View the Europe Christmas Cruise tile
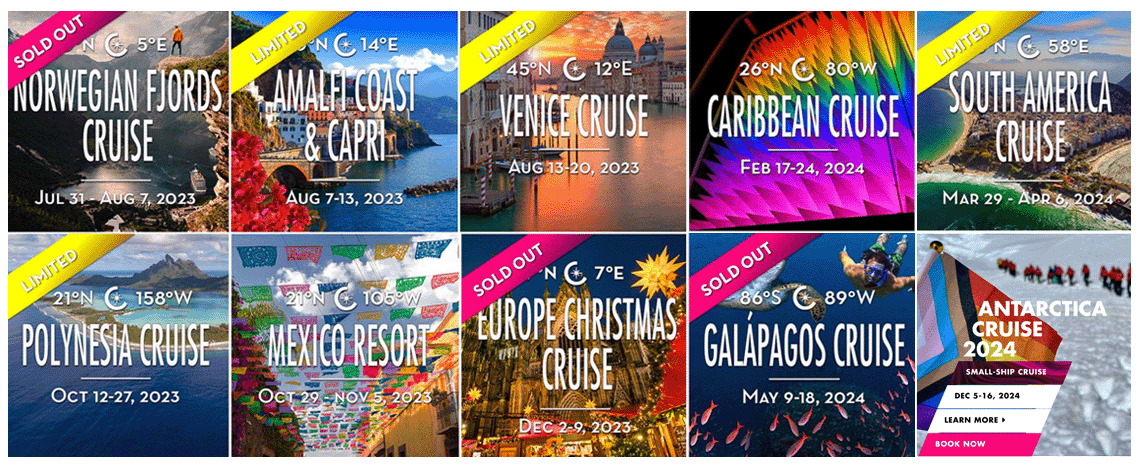This screenshot has height=470, width=1140. click(x=573, y=346)
